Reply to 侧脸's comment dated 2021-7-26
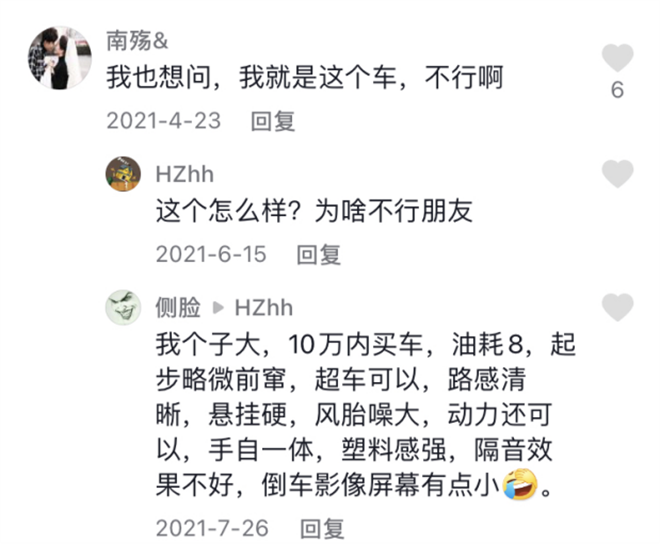Image resolution: width=660 pixels, height=544 pixels. (x=322, y=527)
